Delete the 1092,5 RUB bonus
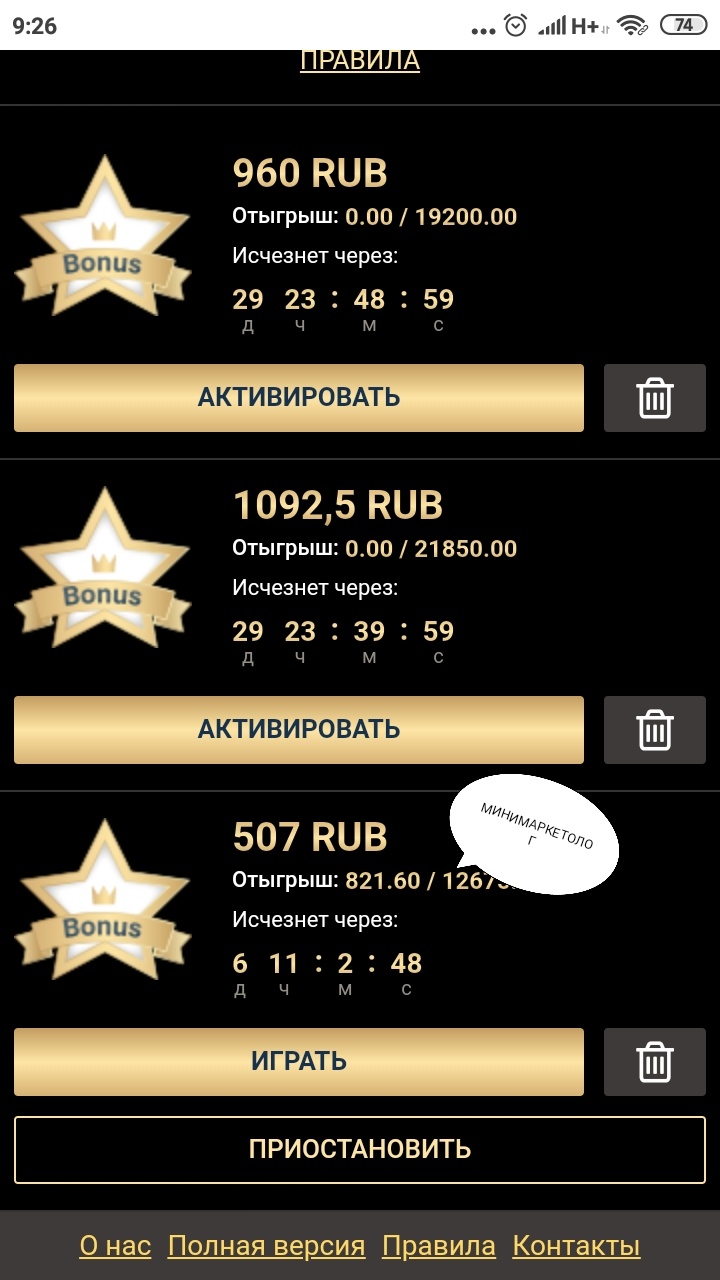Screen dimensions: 720x1280 [655, 730]
